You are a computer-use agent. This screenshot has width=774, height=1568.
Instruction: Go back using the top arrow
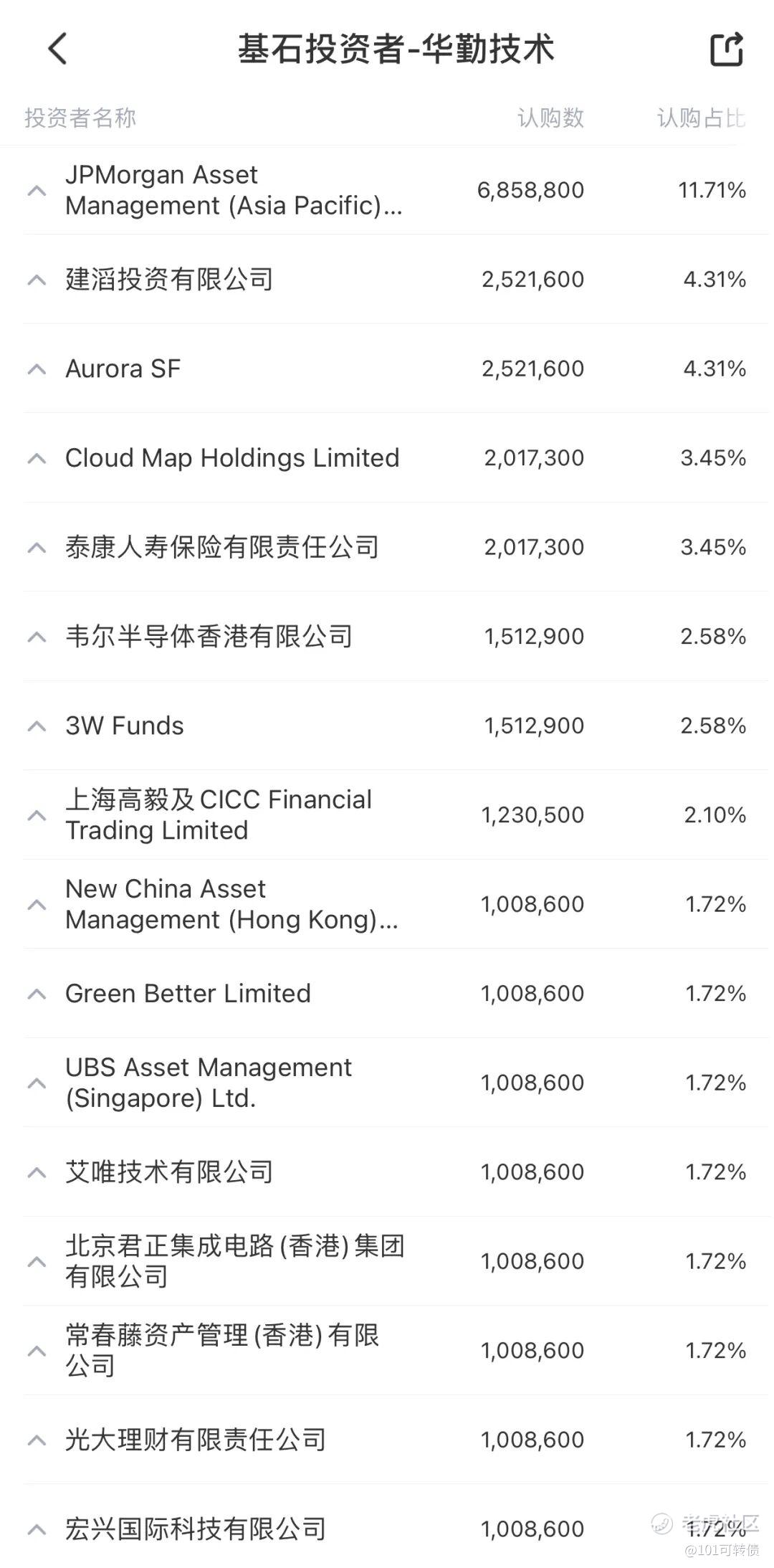coord(57,49)
